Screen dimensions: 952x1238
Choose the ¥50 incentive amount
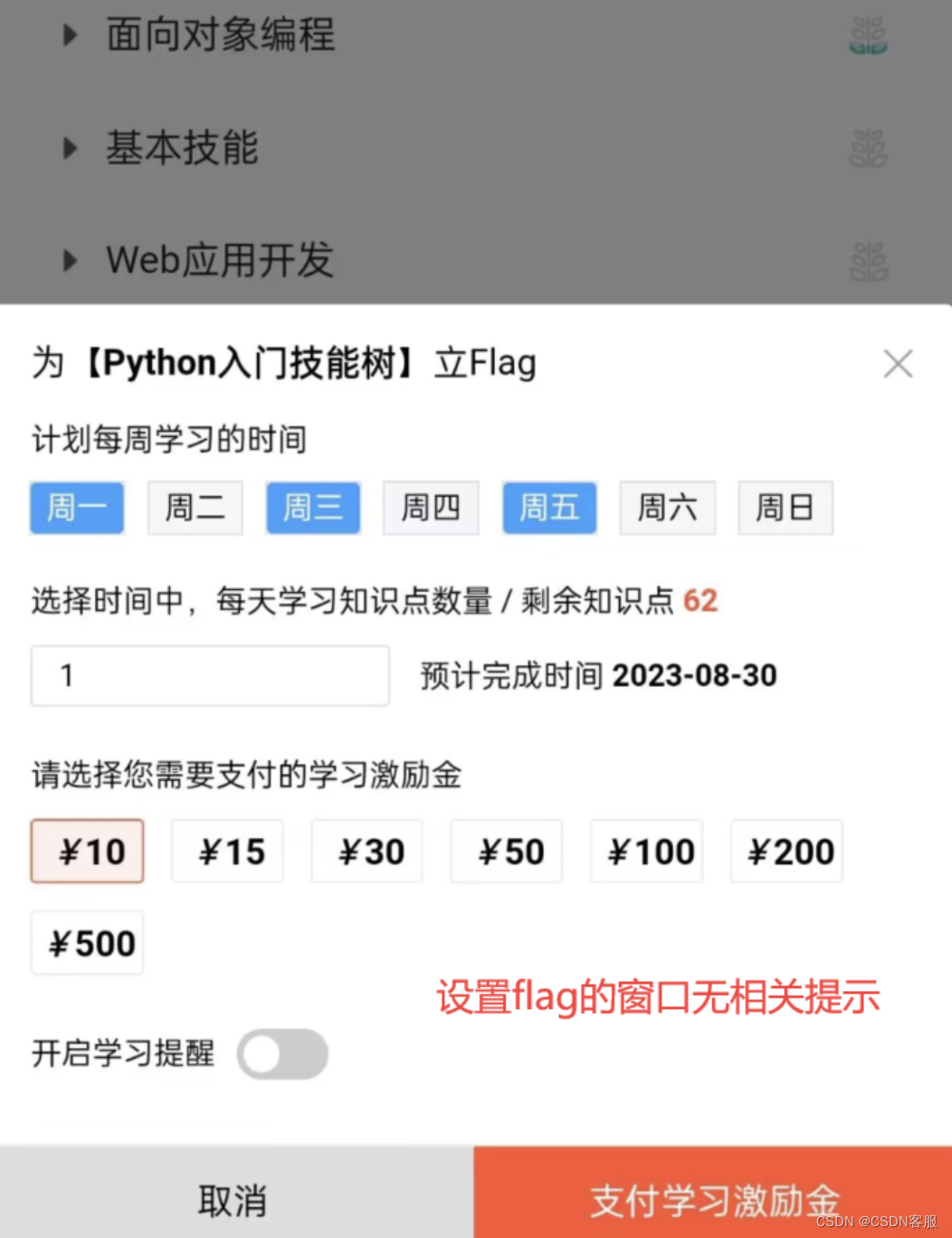point(507,852)
